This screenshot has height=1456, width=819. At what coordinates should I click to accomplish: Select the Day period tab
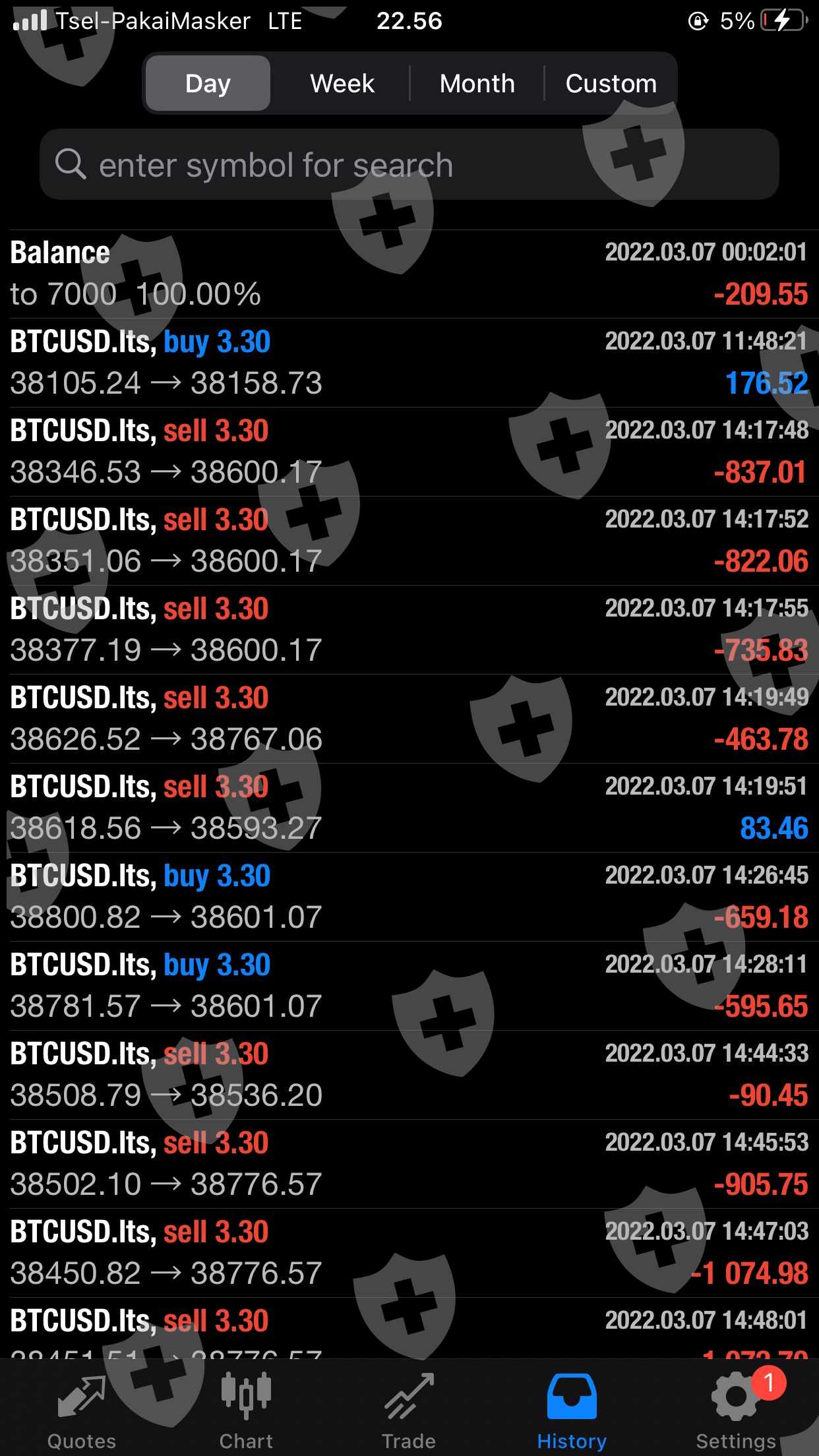click(x=208, y=84)
